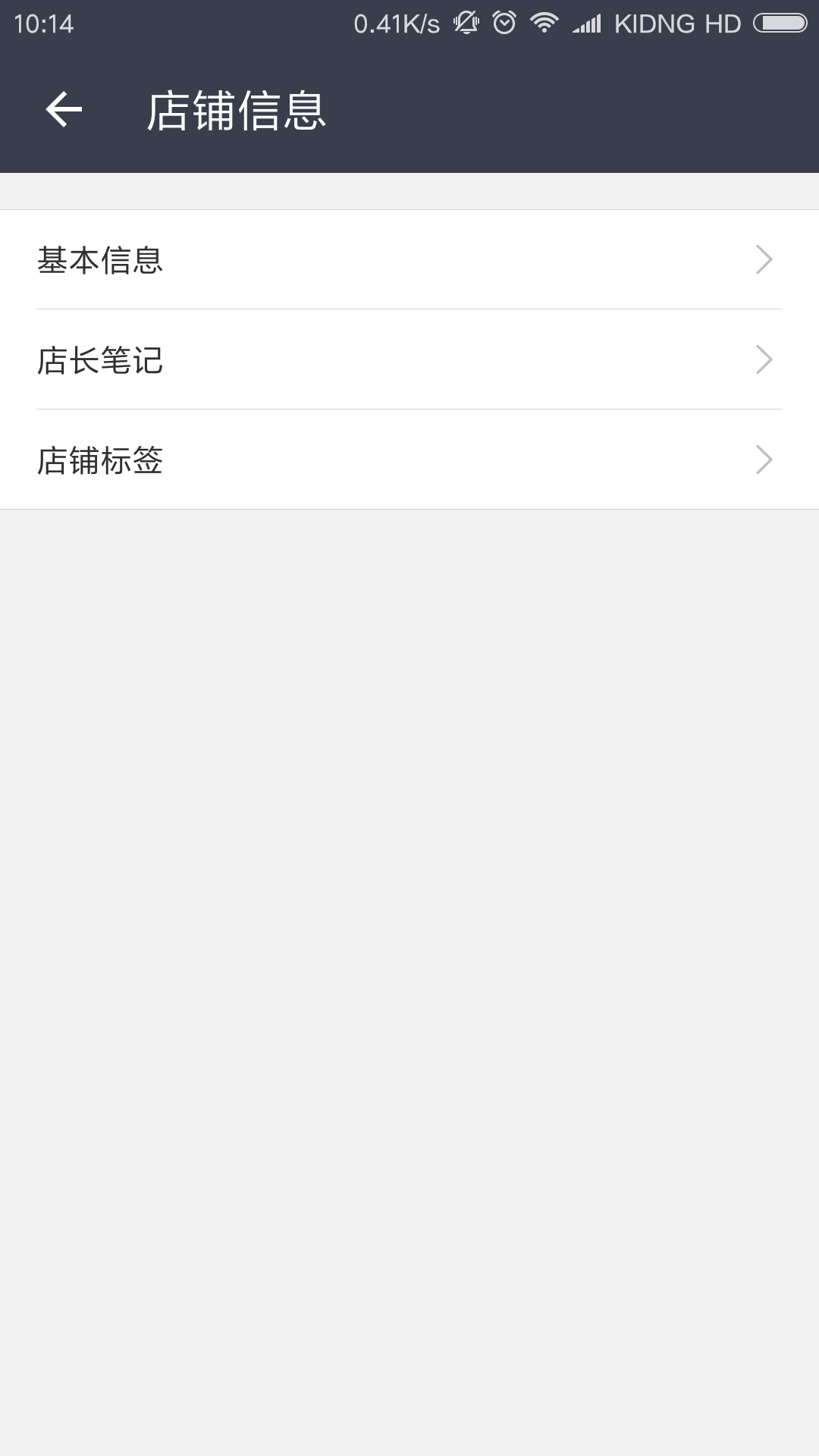Tap the alarm clock status bar icon
This screenshot has width=819, height=1456.
pos(504,23)
